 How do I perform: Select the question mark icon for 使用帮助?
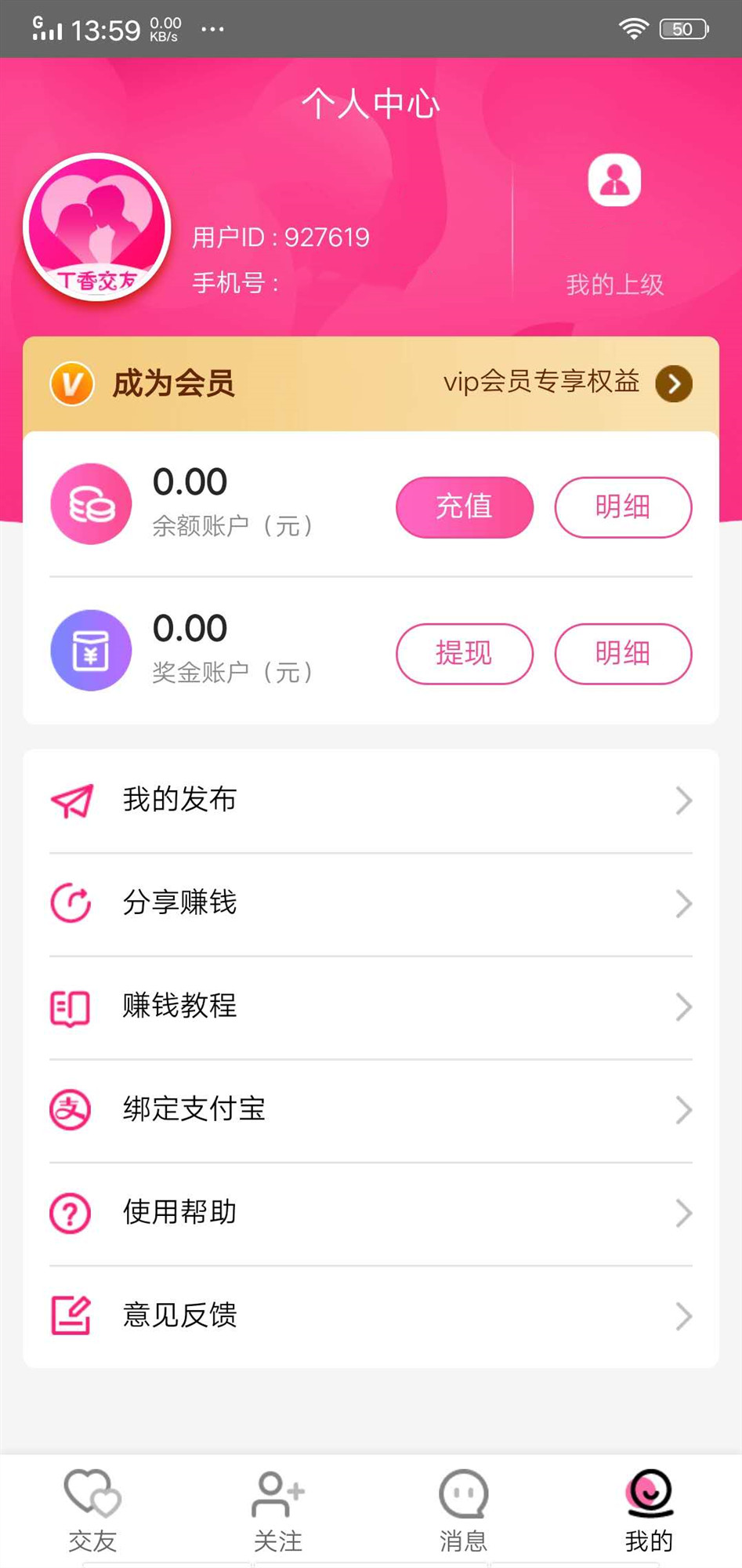pyautogui.click(x=69, y=1213)
